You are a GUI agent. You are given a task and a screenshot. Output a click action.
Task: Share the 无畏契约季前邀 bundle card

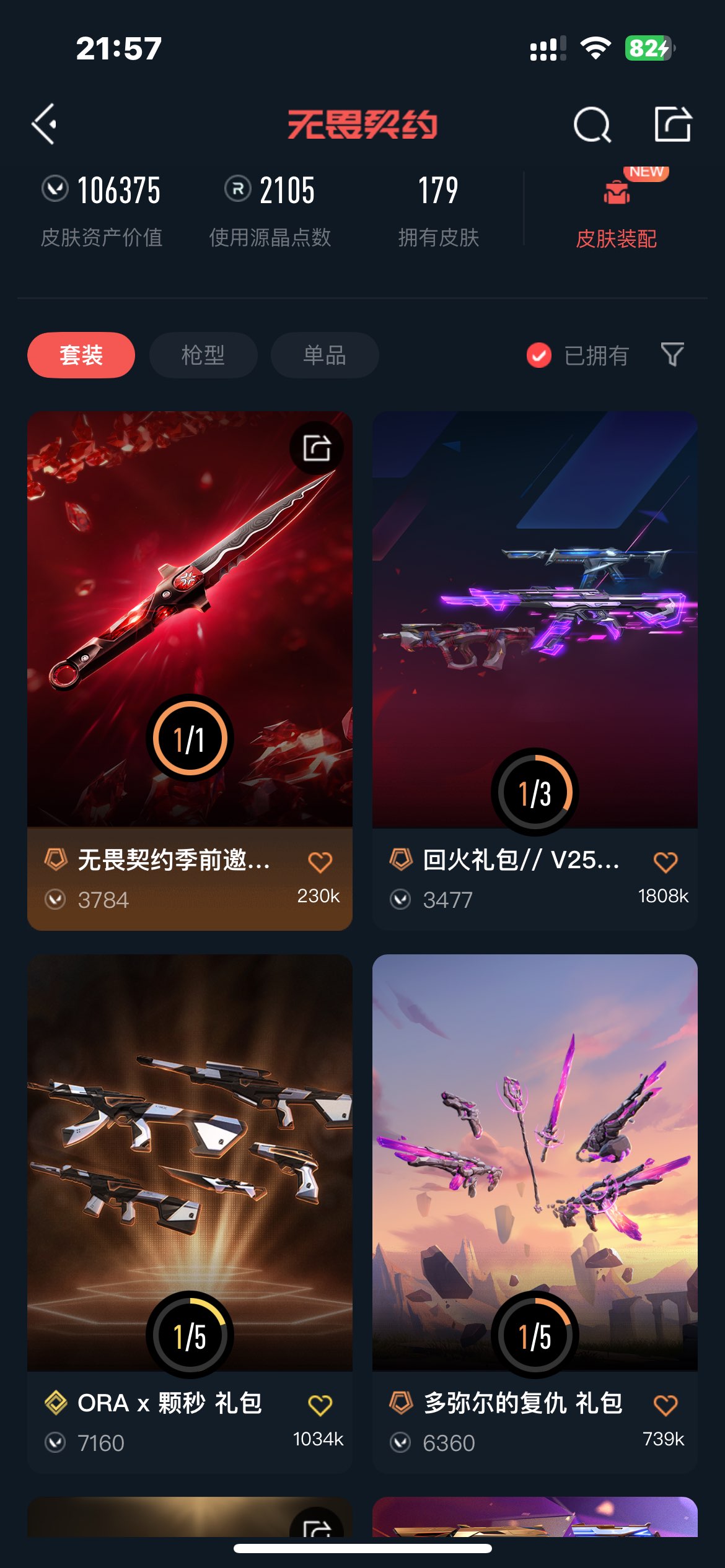click(x=317, y=448)
